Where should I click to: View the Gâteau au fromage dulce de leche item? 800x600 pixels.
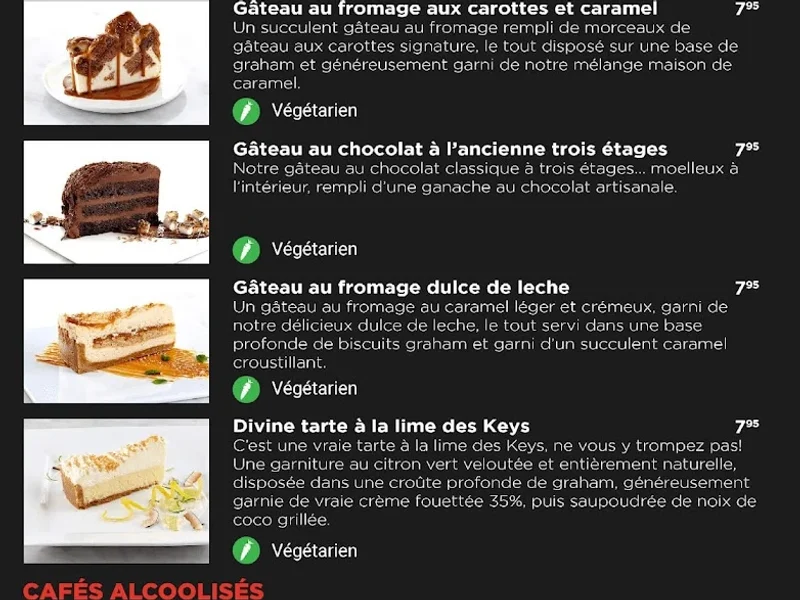(401, 288)
